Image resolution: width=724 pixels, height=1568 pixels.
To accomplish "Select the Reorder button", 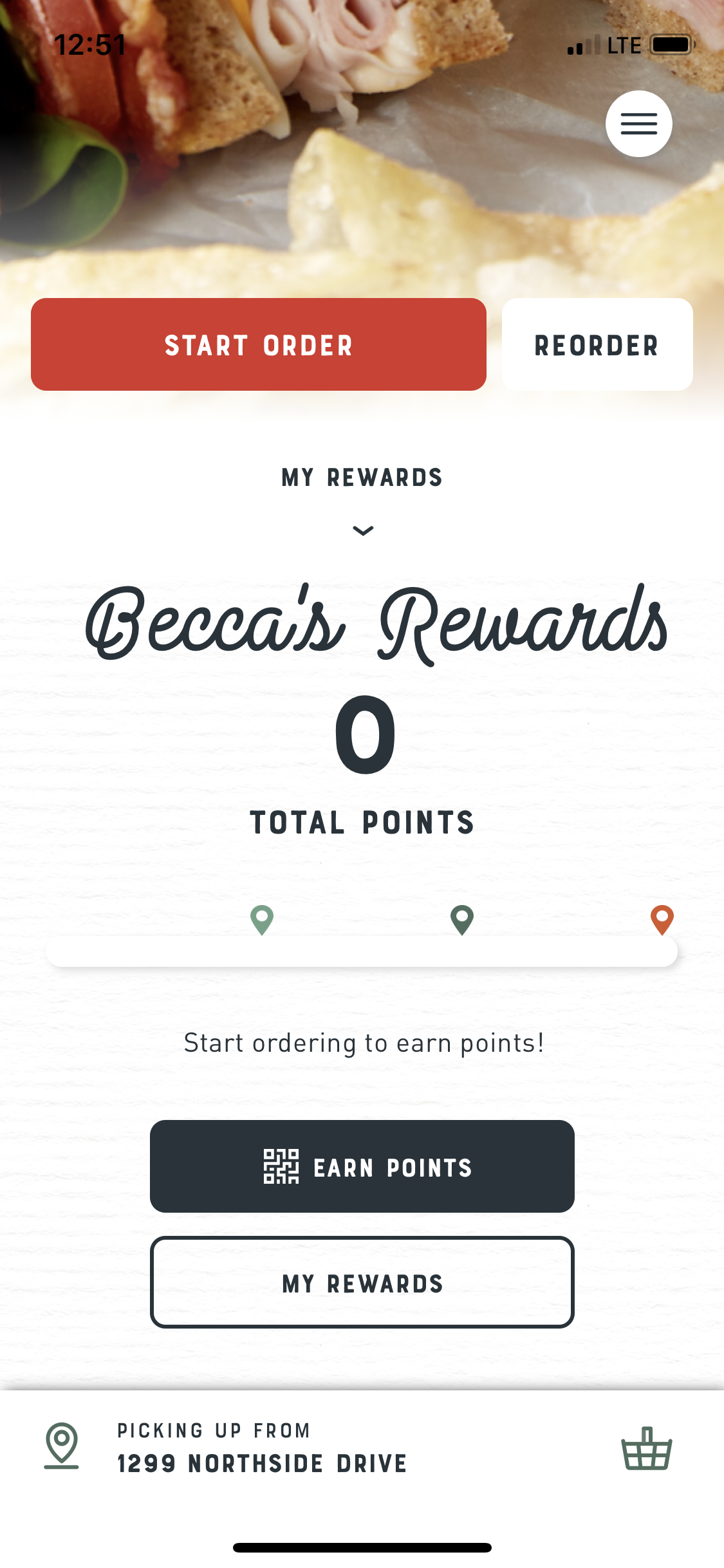I will (x=597, y=344).
